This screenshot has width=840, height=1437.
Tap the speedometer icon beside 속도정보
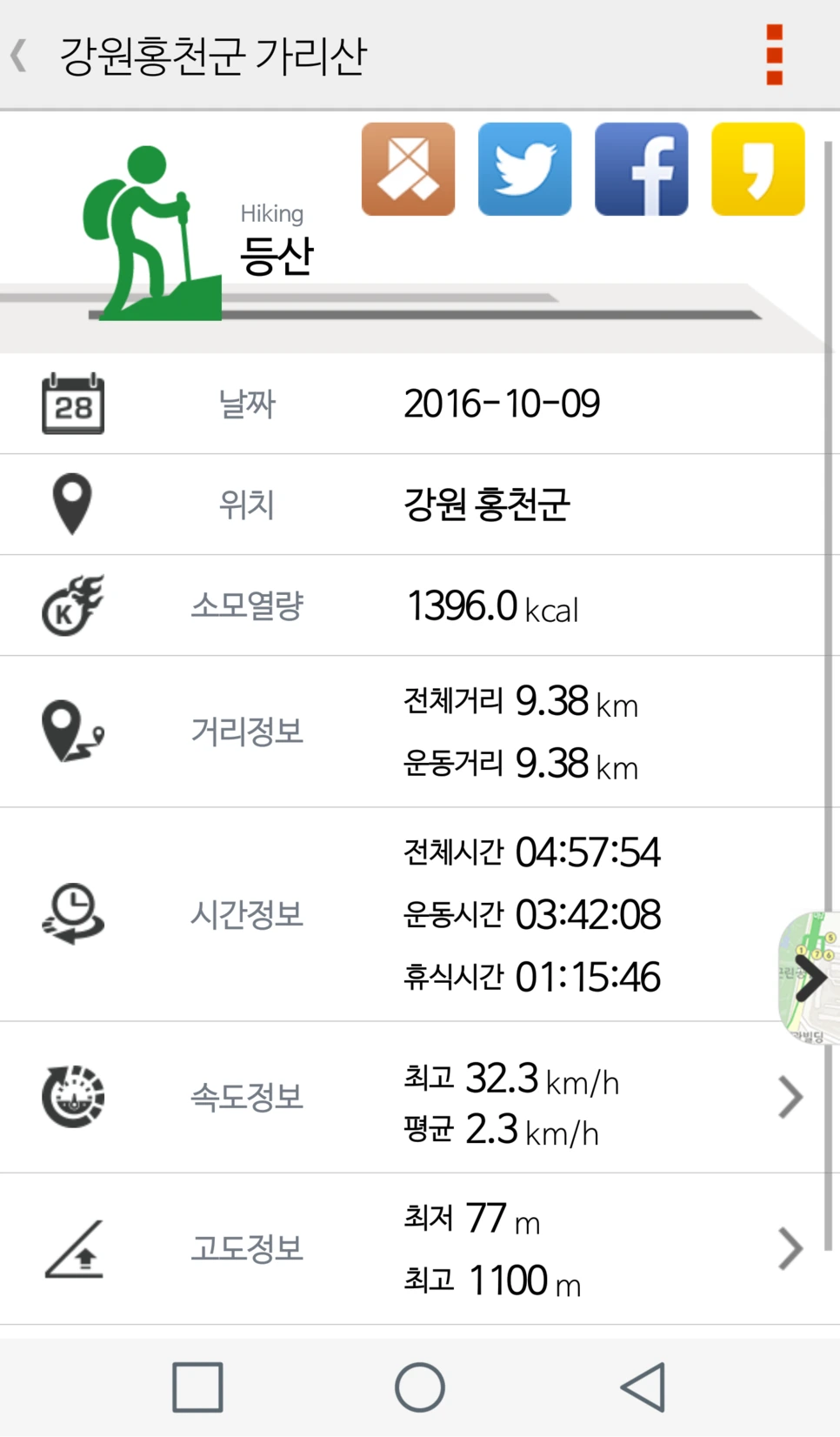[73, 1095]
